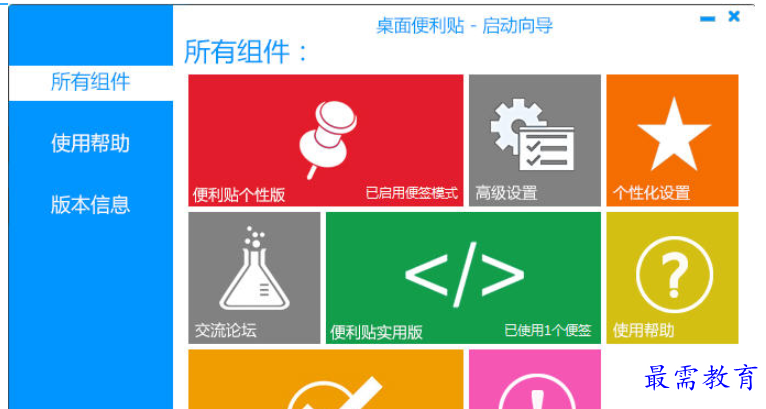766x409 pixels.
Task: Open the 便利贴个性版 tile
Action: [325, 140]
